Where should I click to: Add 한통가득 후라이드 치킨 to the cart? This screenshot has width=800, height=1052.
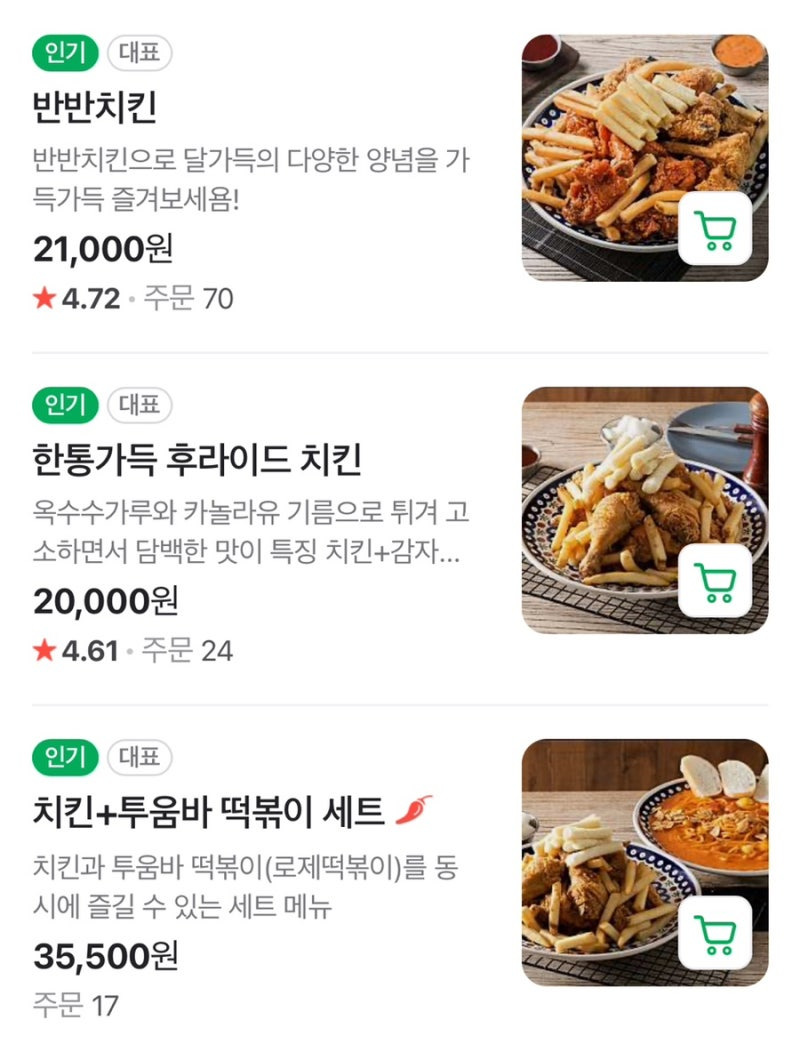pos(714,581)
